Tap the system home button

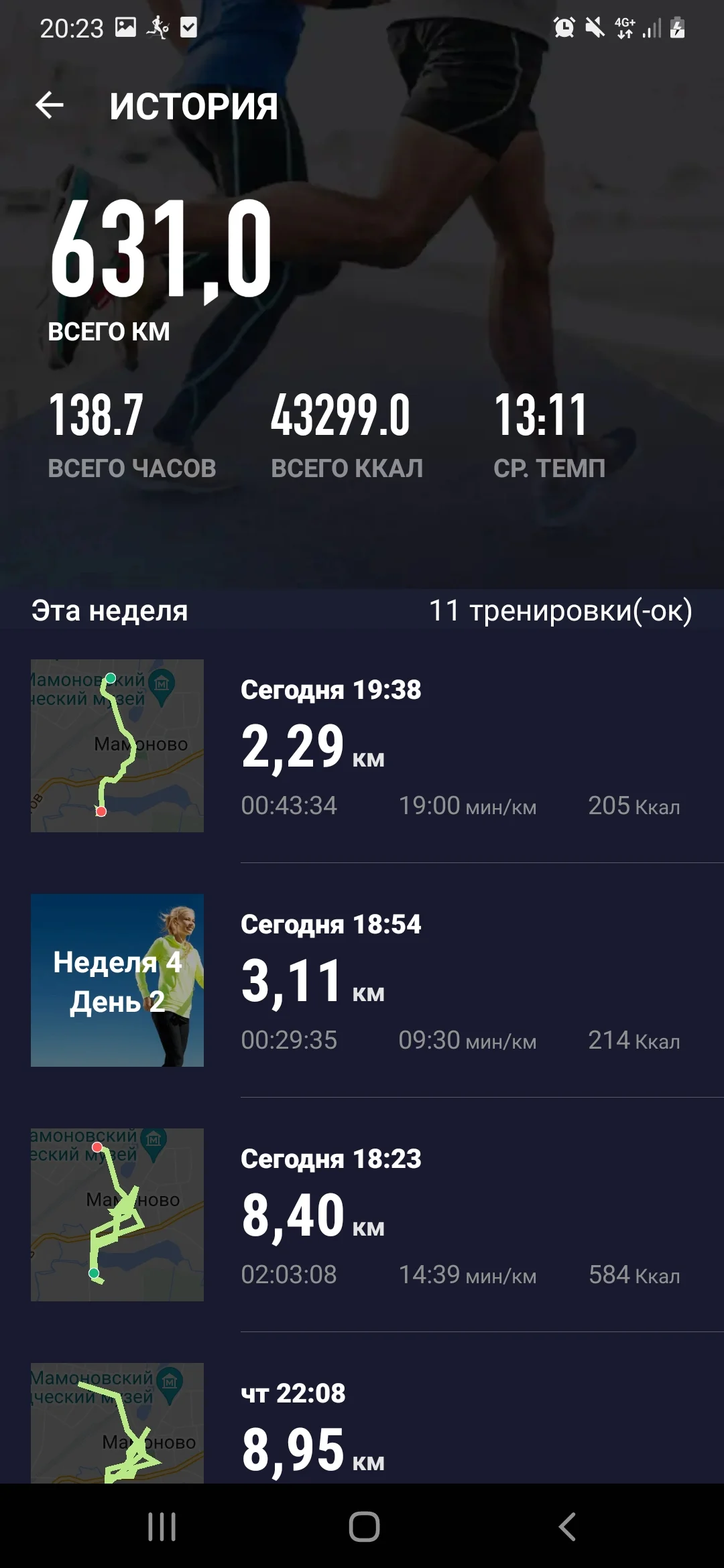[364, 1527]
